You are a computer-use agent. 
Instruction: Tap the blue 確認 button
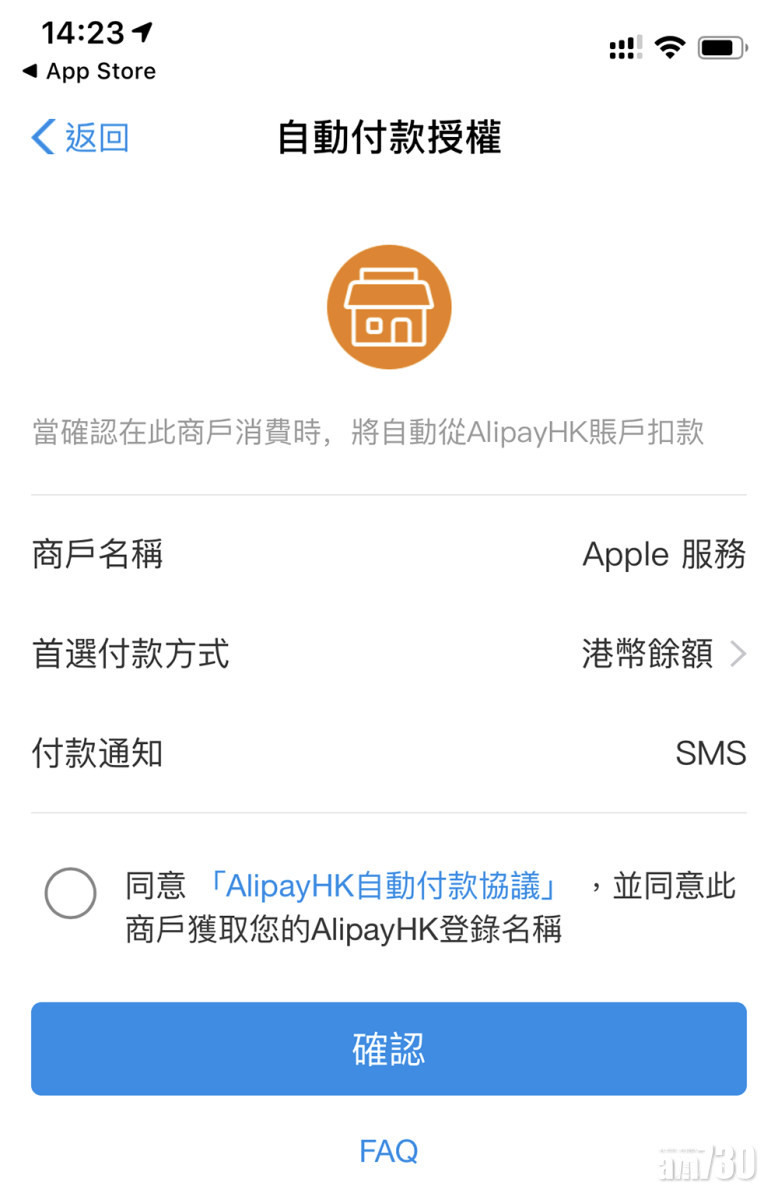(x=388, y=1049)
